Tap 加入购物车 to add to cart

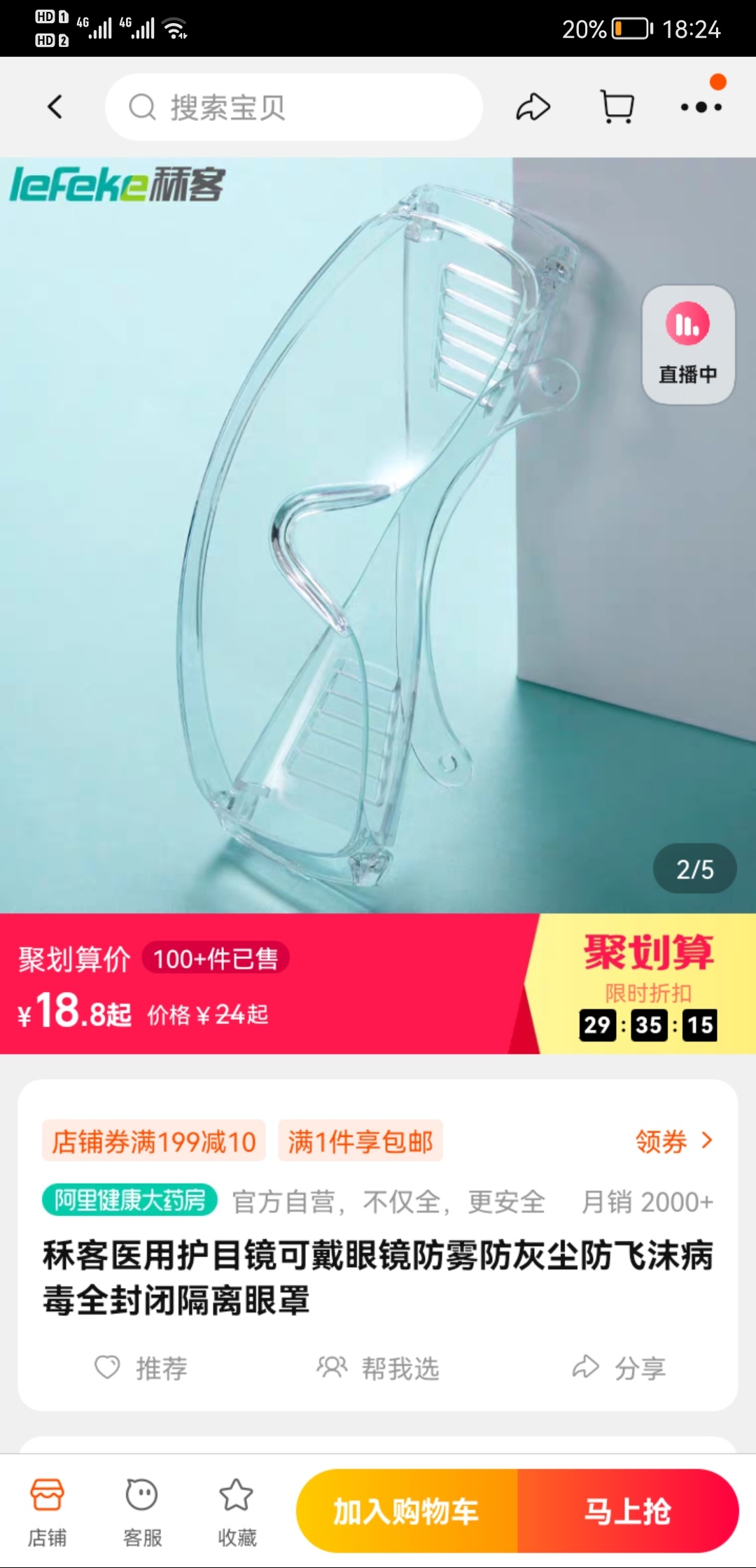tap(407, 1511)
